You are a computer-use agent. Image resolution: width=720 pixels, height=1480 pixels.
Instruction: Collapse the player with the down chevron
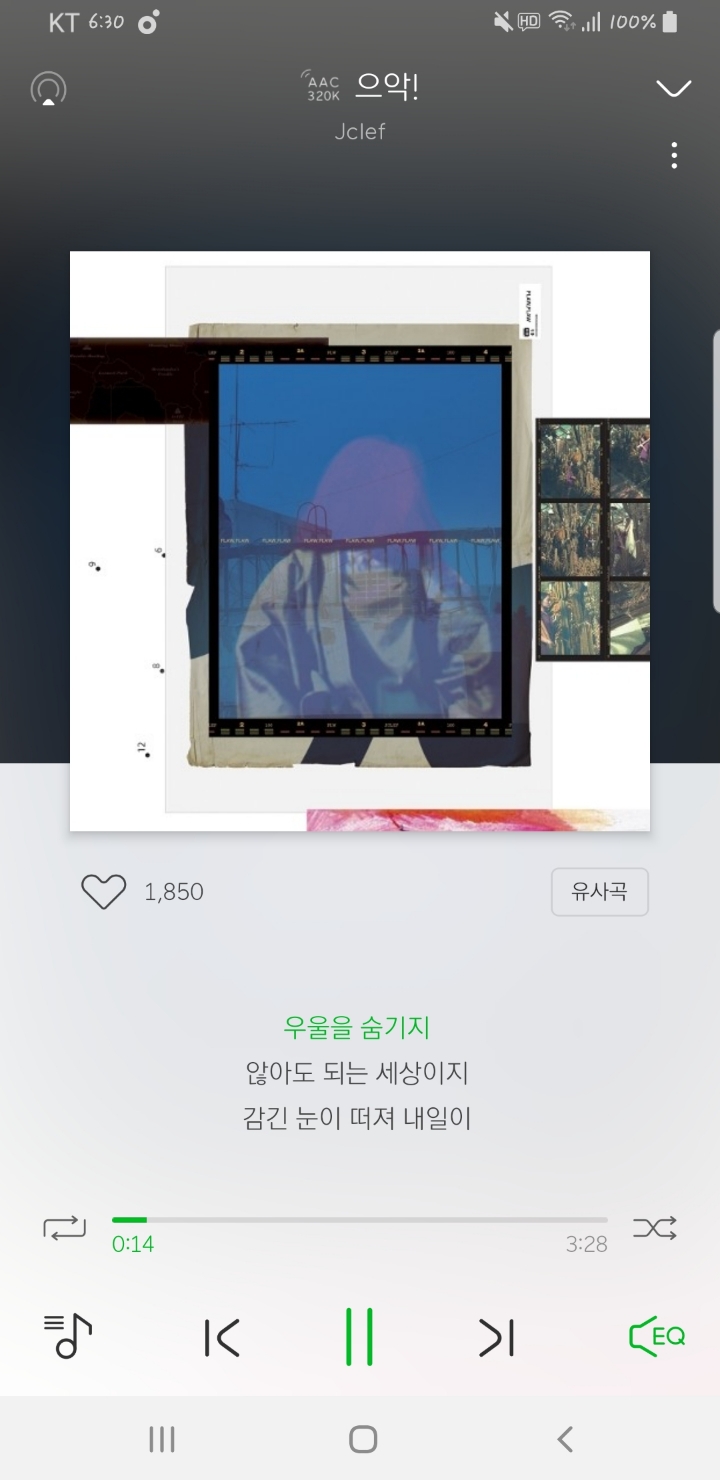[x=672, y=88]
